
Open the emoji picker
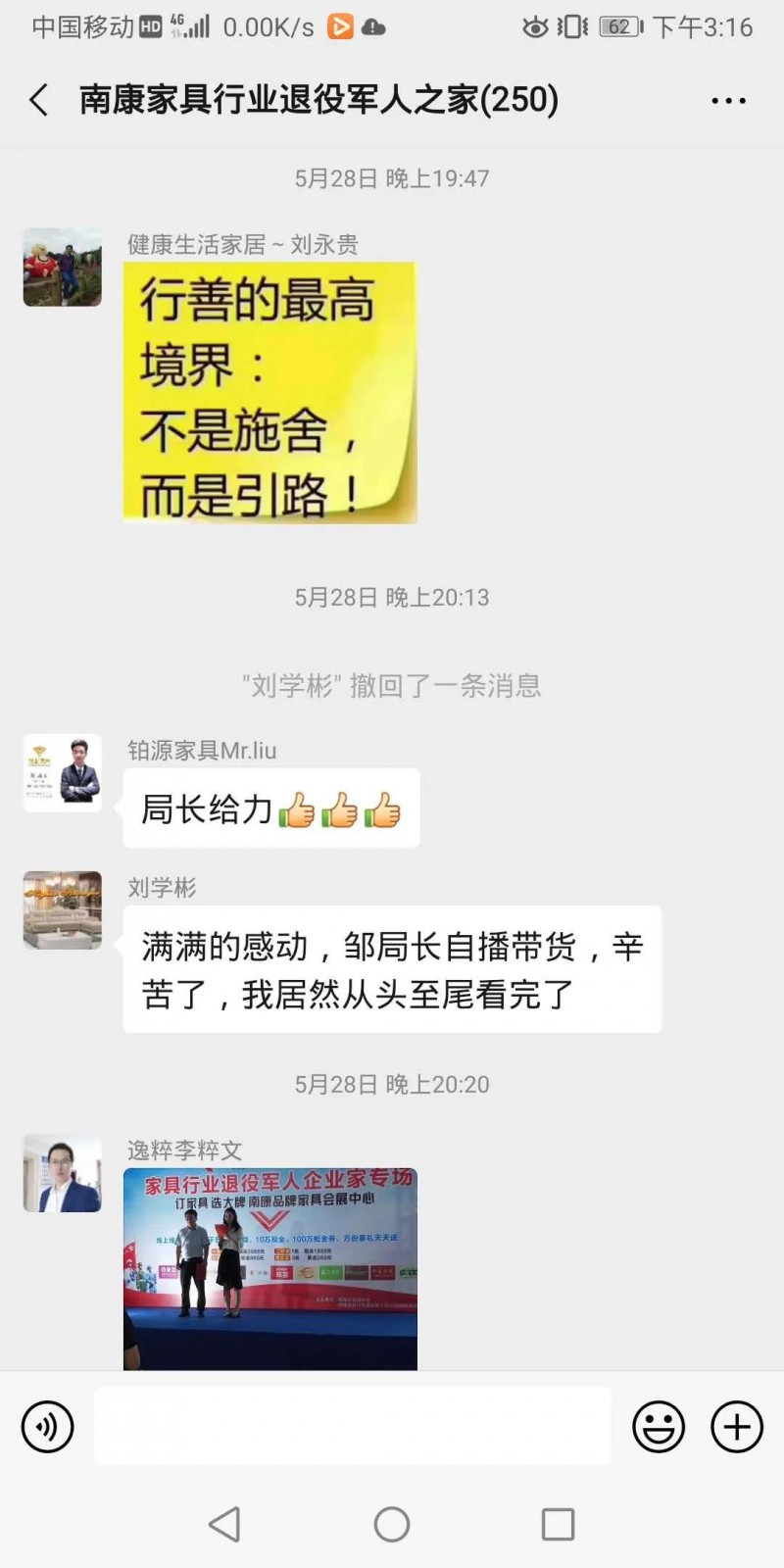tap(659, 1427)
